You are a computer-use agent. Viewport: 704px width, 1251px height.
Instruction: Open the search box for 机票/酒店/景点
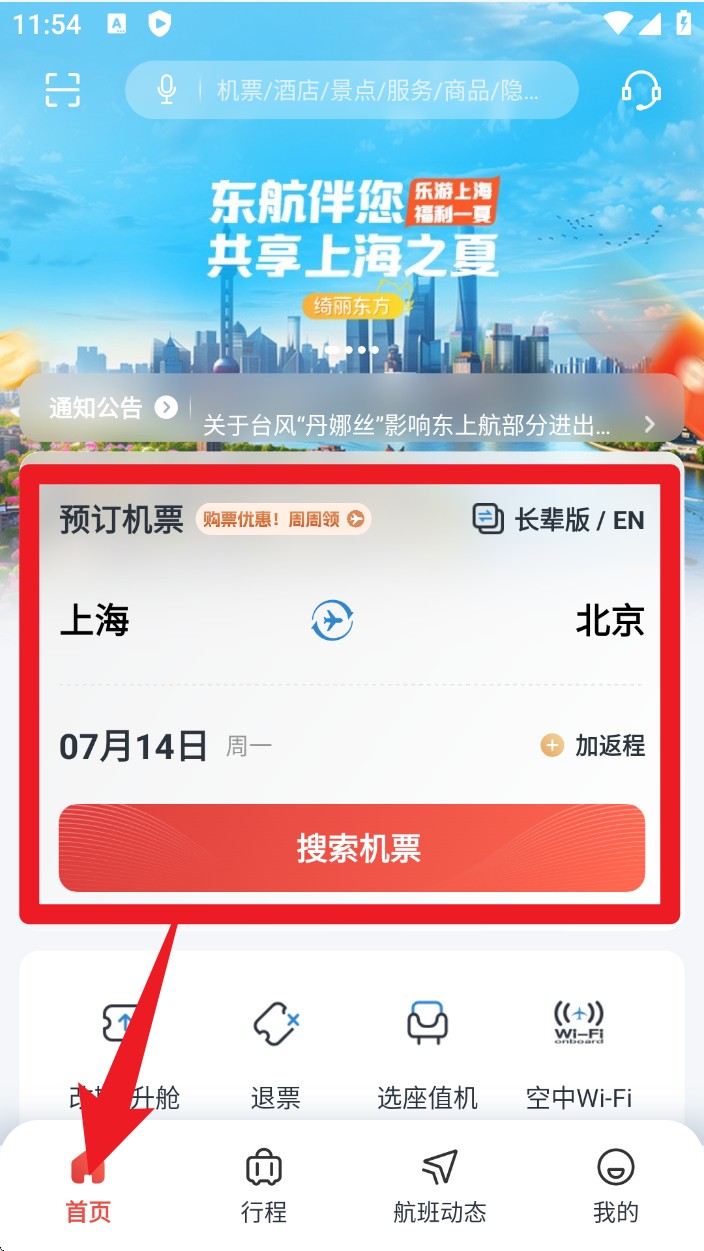click(x=378, y=91)
